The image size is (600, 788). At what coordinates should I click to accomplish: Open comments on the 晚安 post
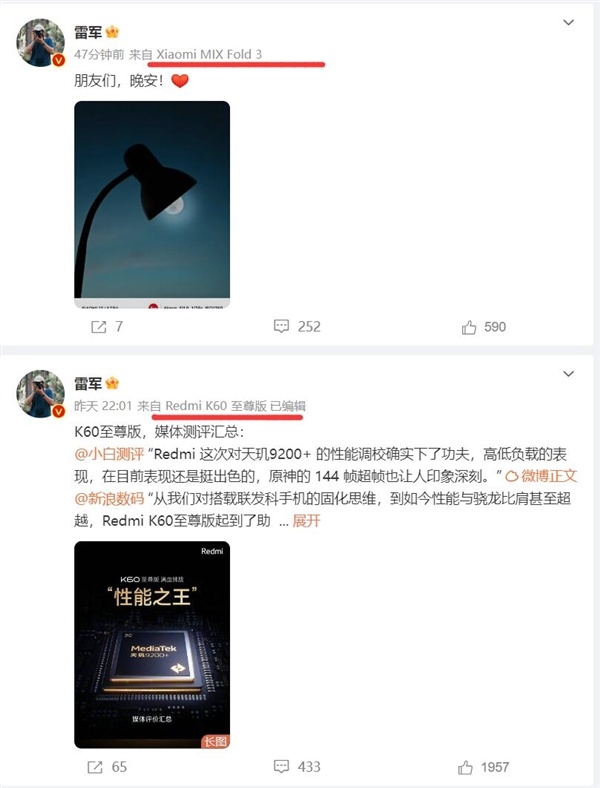tap(296, 326)
